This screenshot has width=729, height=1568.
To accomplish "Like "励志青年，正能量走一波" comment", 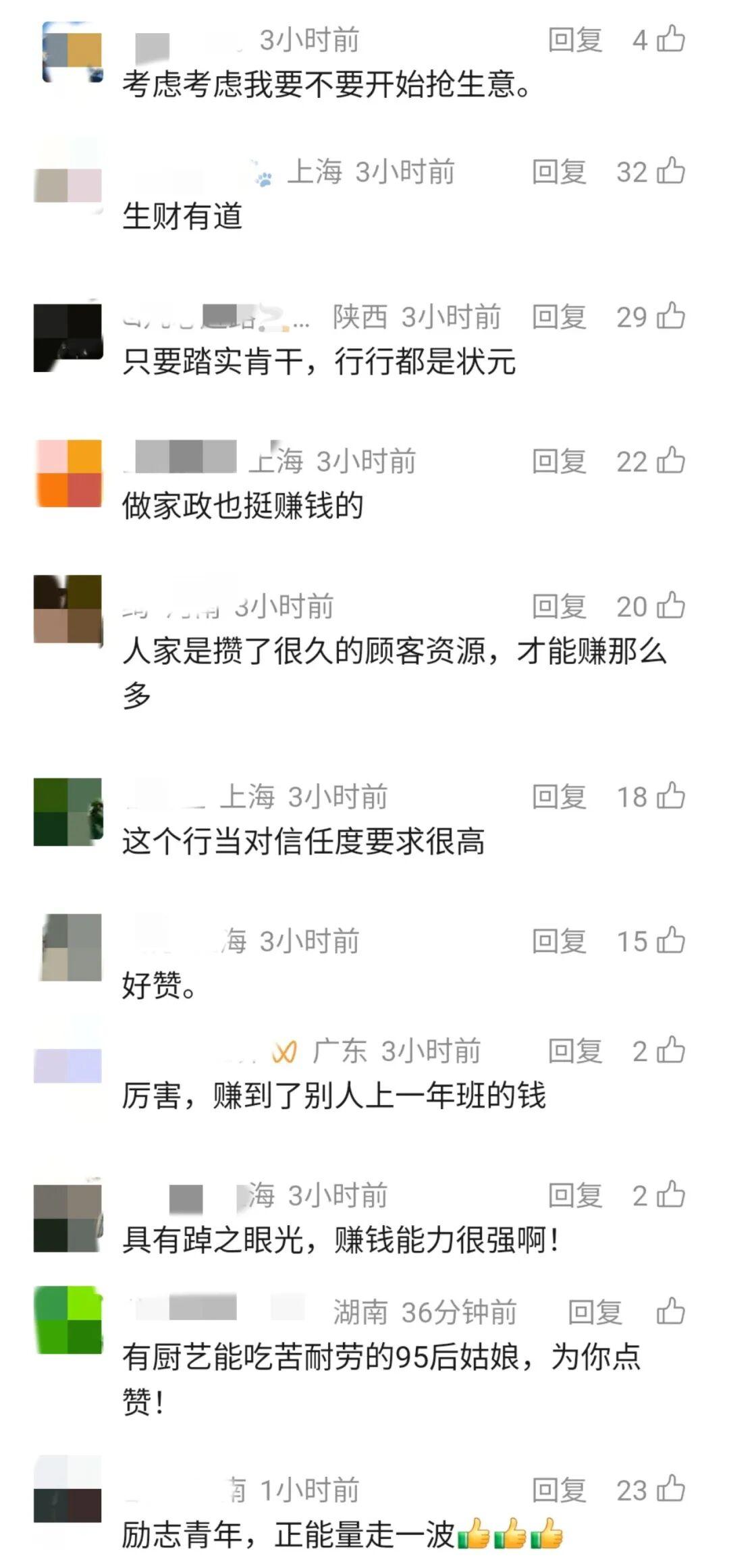I will click(671, 1489).
